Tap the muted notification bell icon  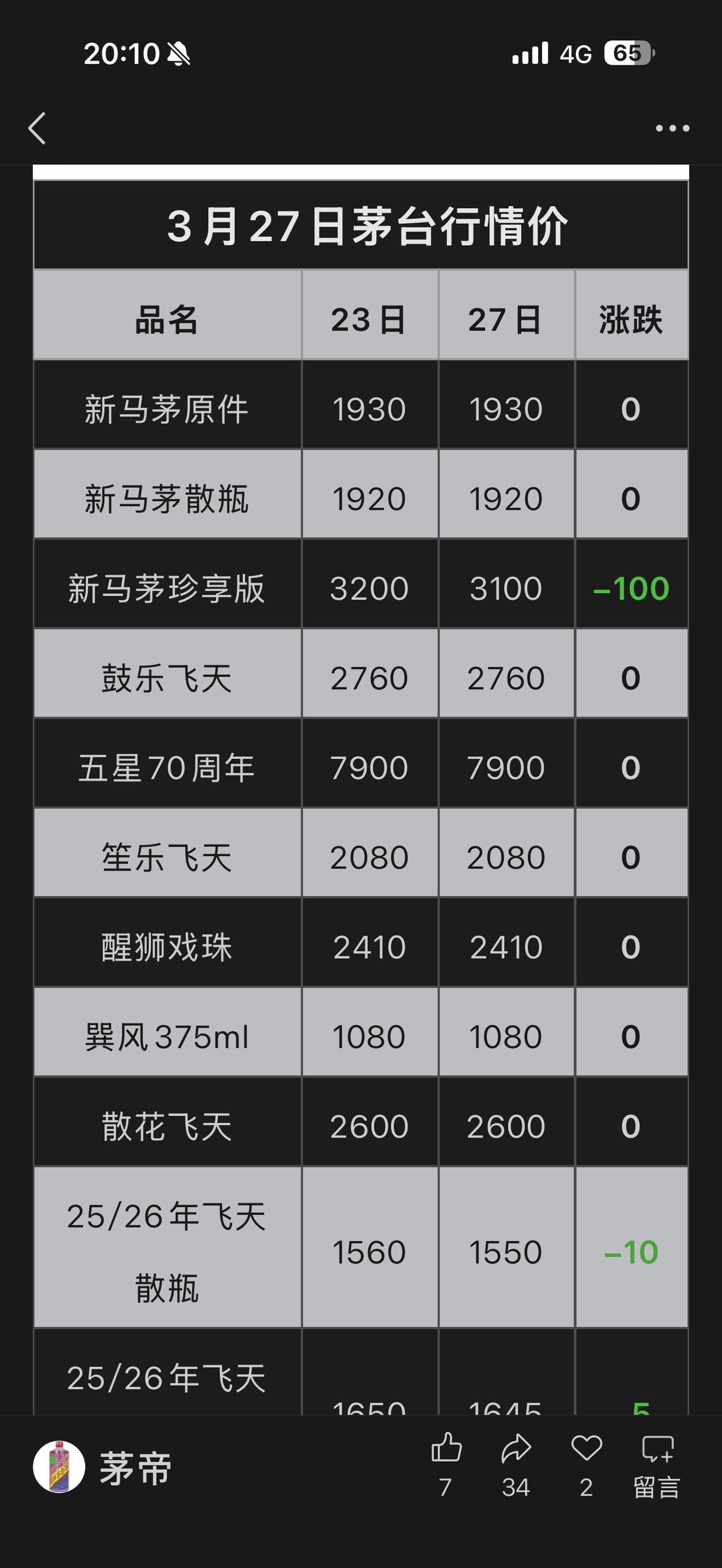179,54
